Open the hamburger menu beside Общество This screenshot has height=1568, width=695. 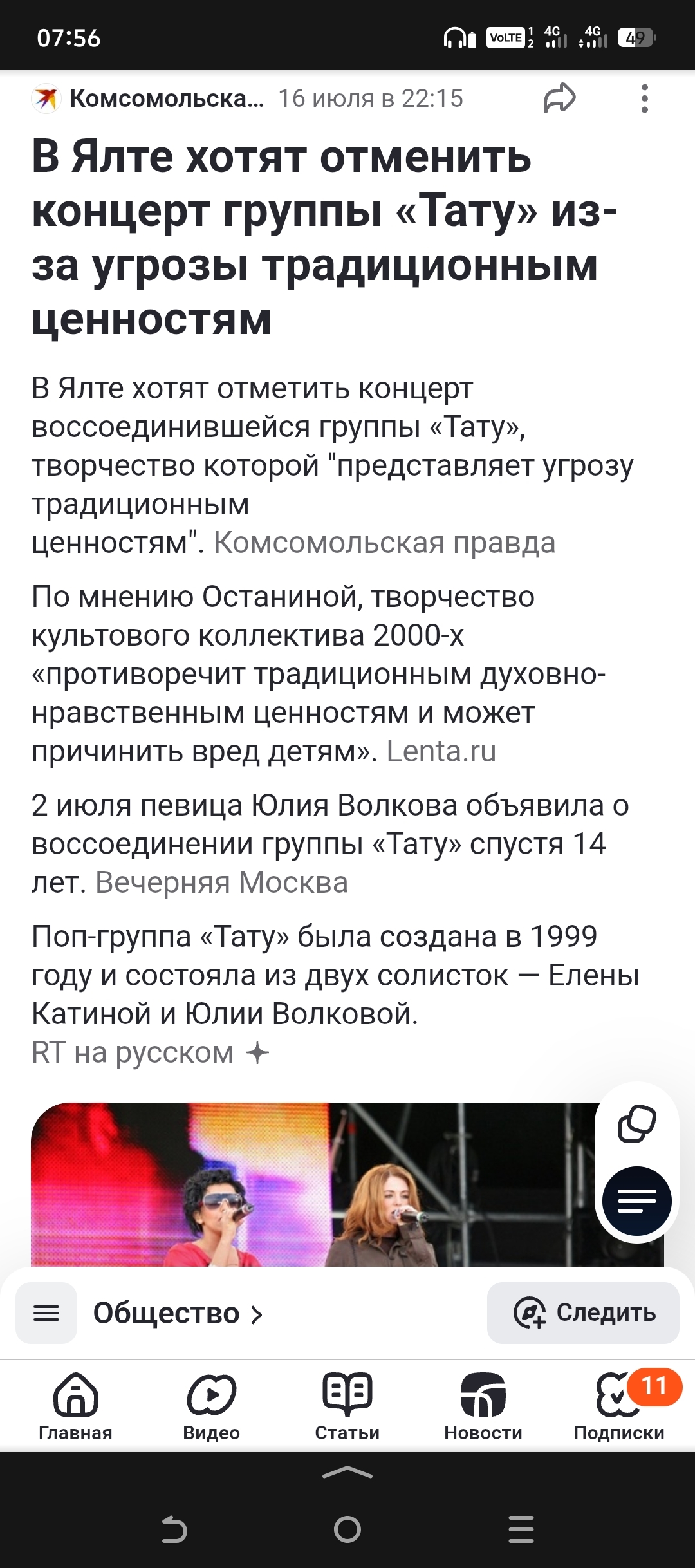coord(46,1313)
